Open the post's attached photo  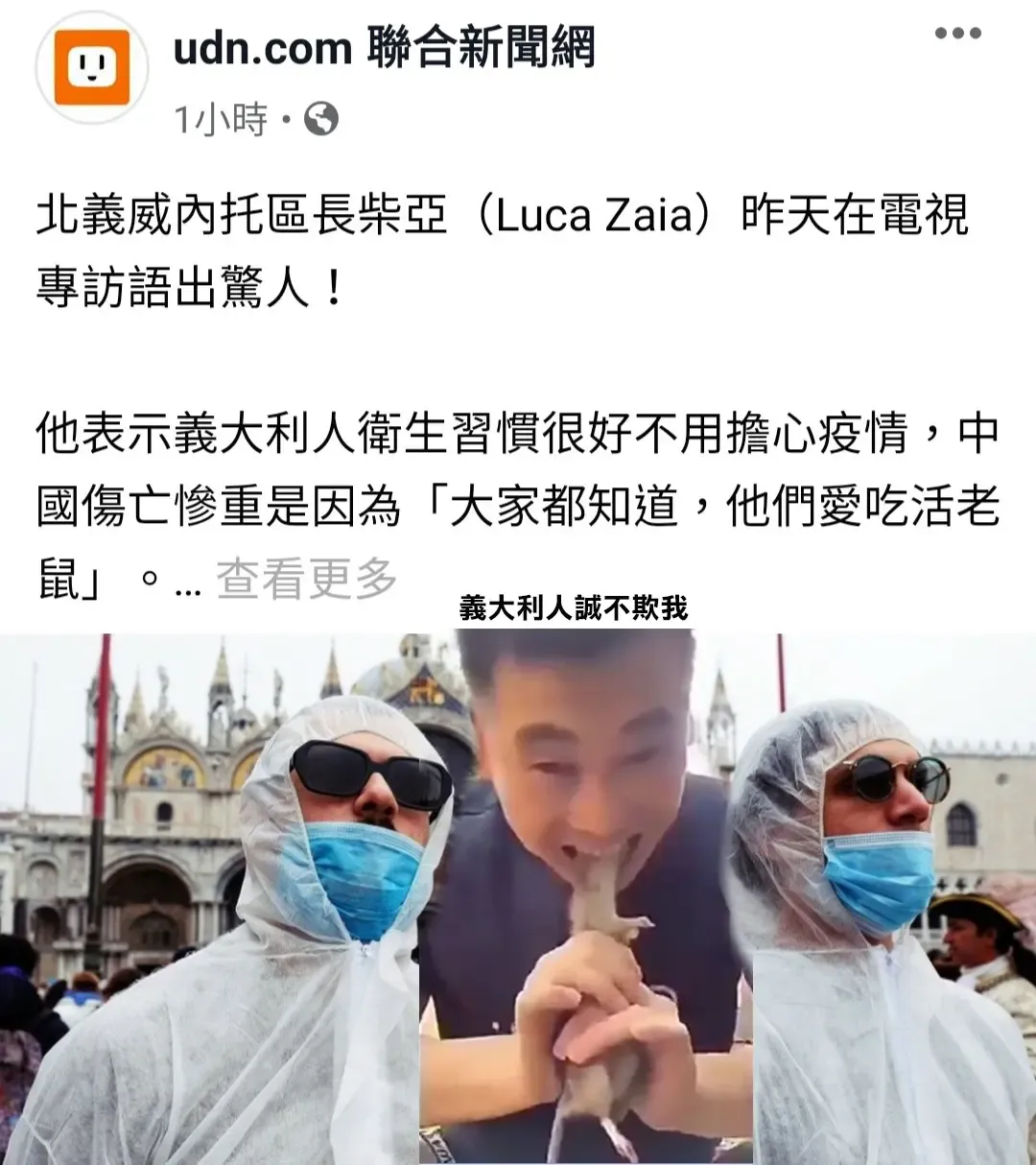pyautogui.click(x=518, y=897)
